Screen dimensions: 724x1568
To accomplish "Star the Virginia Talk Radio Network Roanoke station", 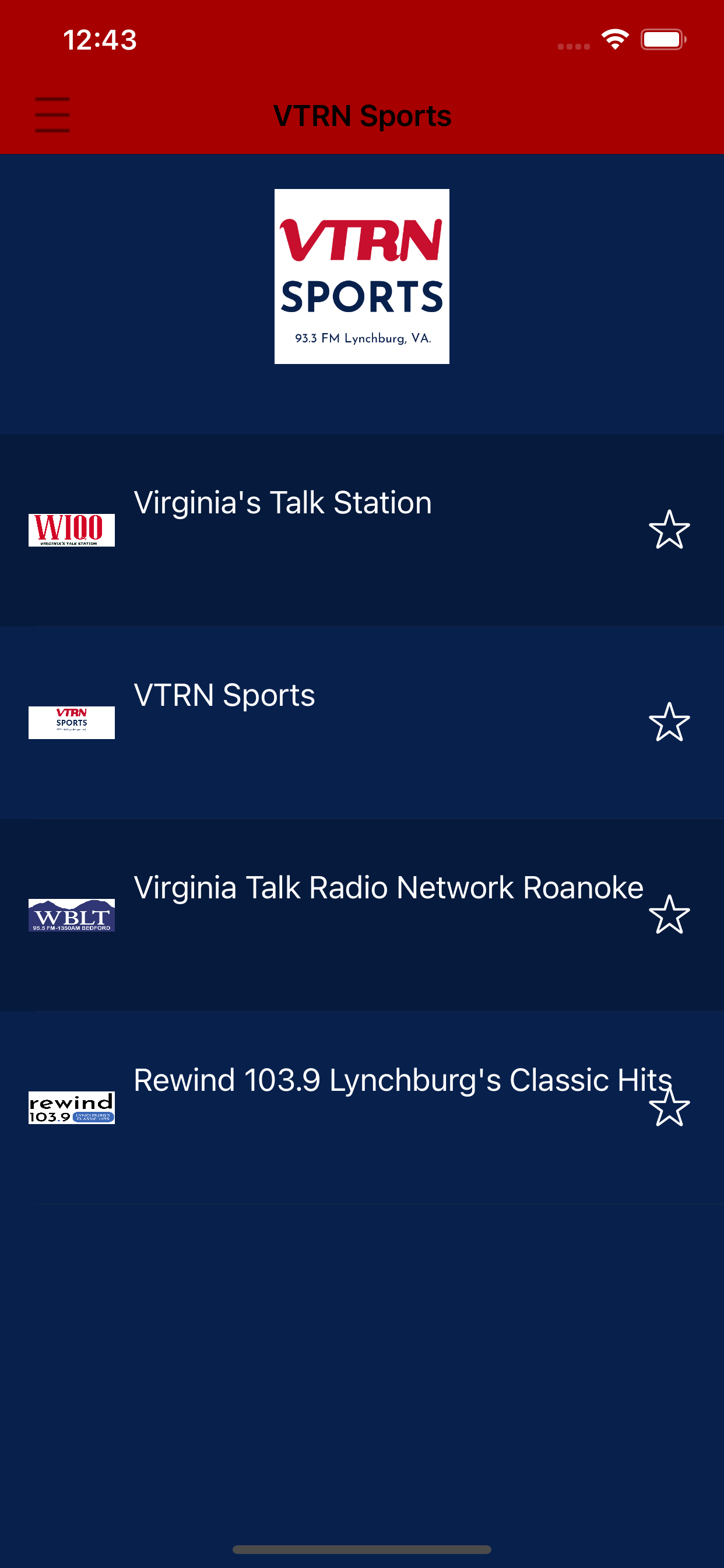I will tap(670, 915).
